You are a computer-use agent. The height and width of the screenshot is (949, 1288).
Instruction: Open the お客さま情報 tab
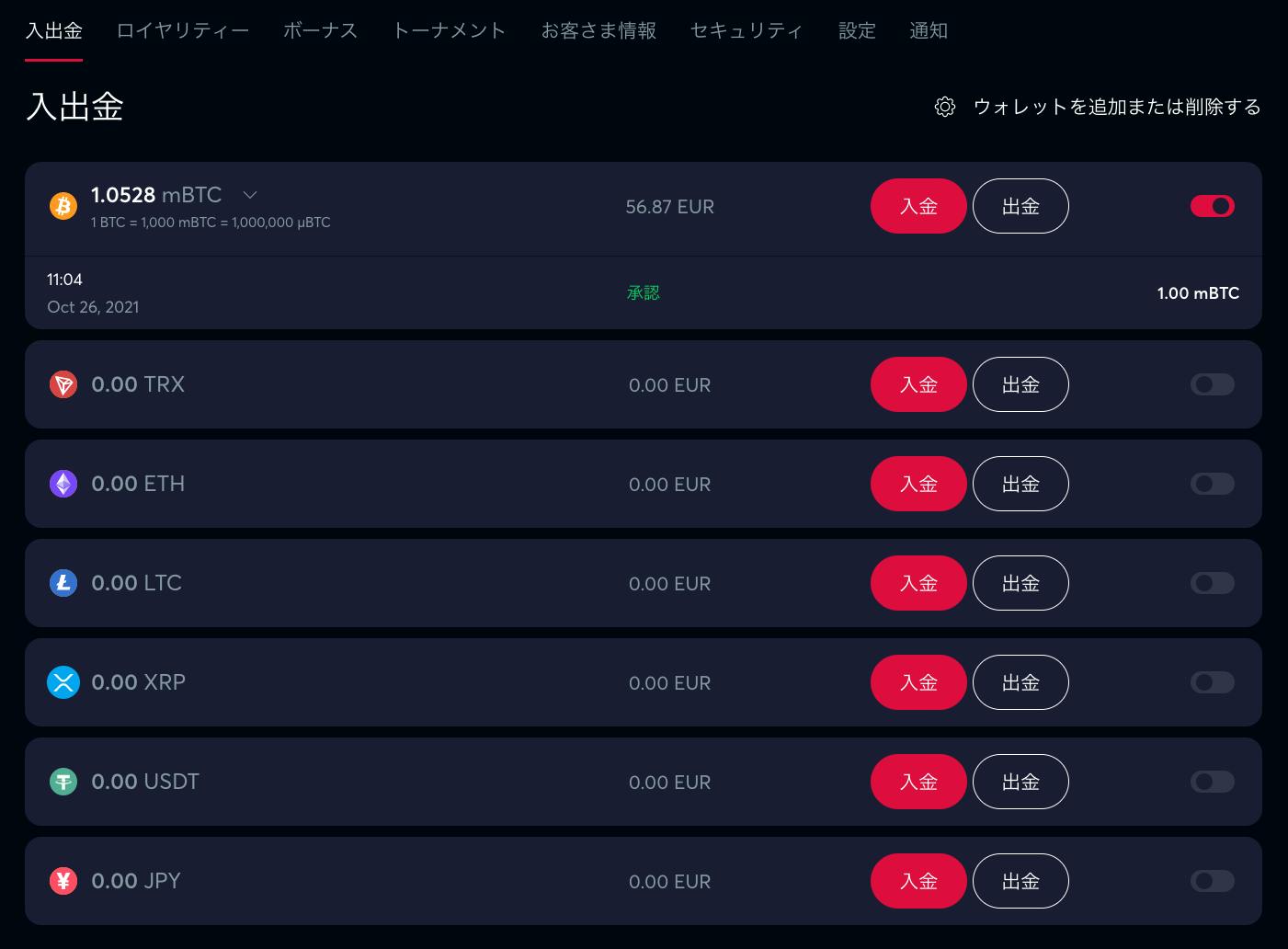pyautogui.click(x=598, y=30)
